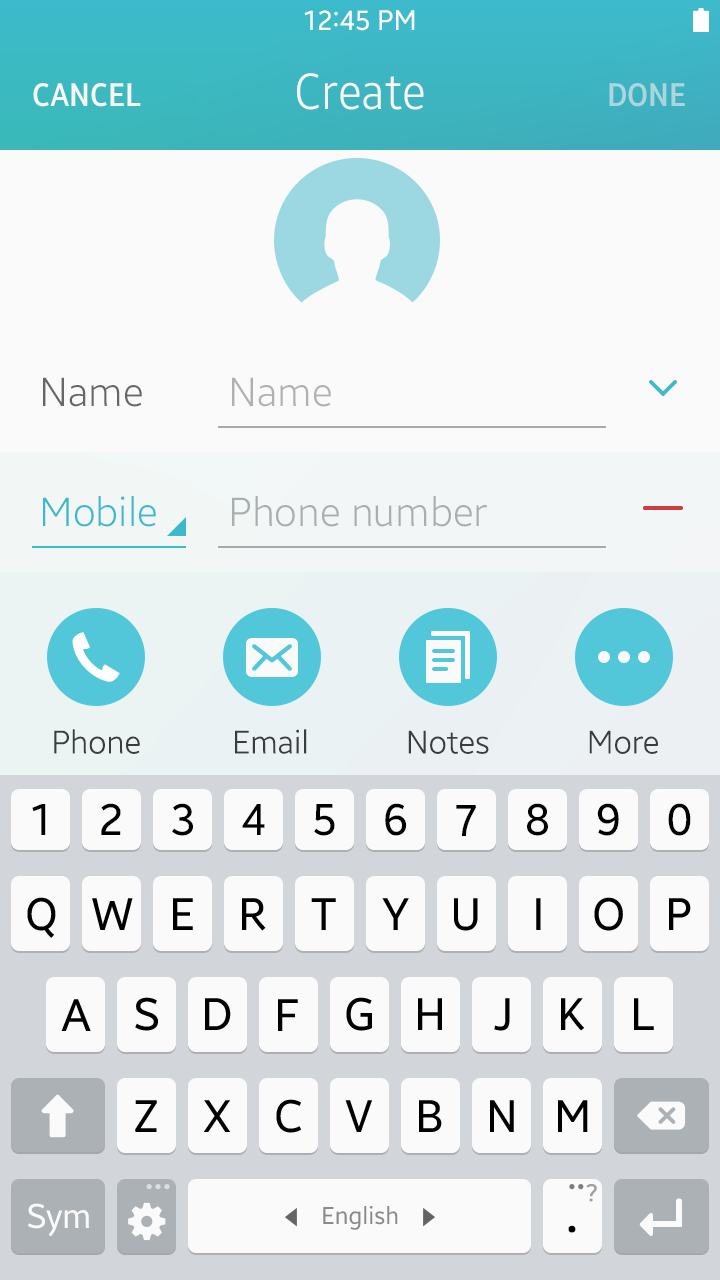
Task: Tap DONE to save contact
Action: 646,95
